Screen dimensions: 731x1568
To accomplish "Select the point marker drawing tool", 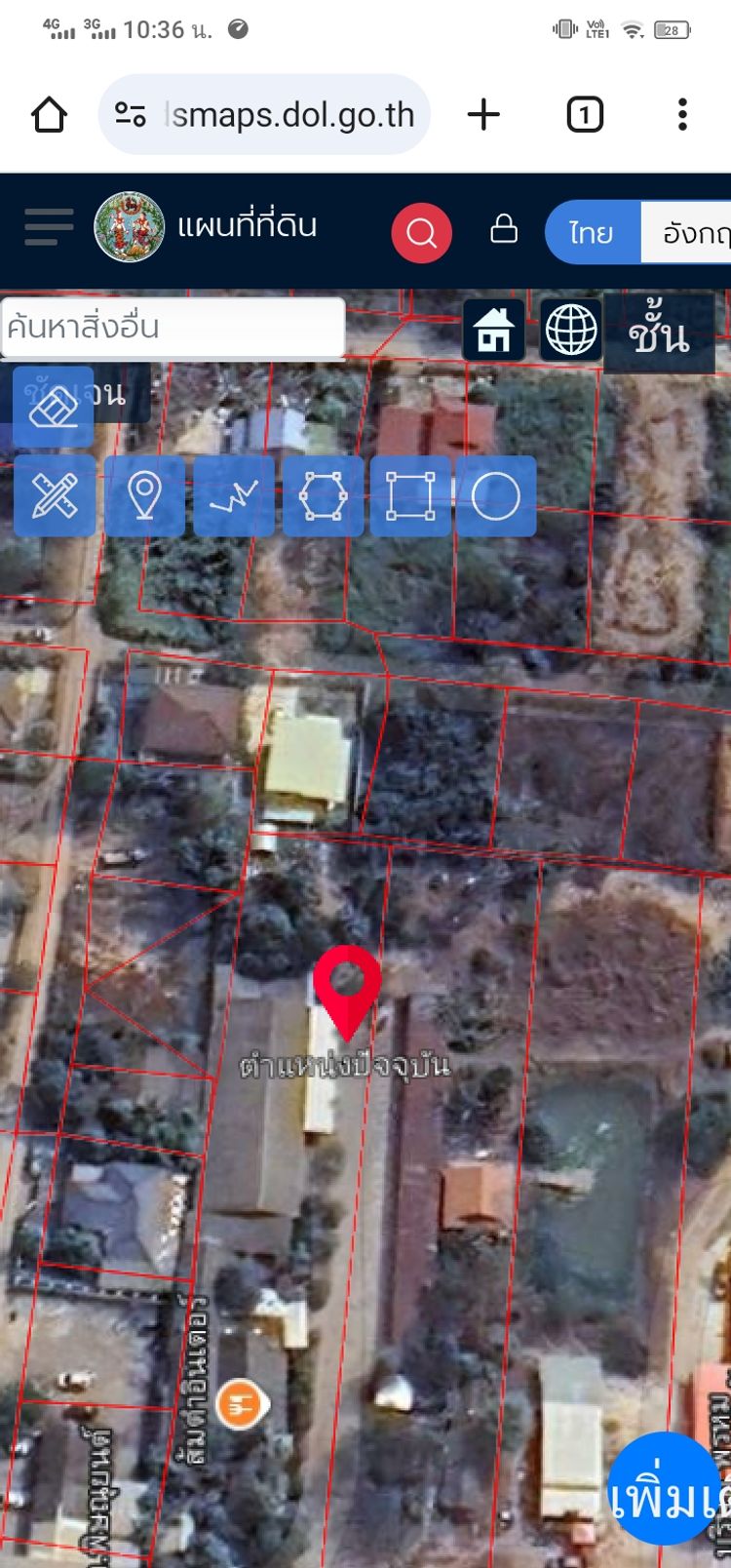I will [x=144, y=495].
